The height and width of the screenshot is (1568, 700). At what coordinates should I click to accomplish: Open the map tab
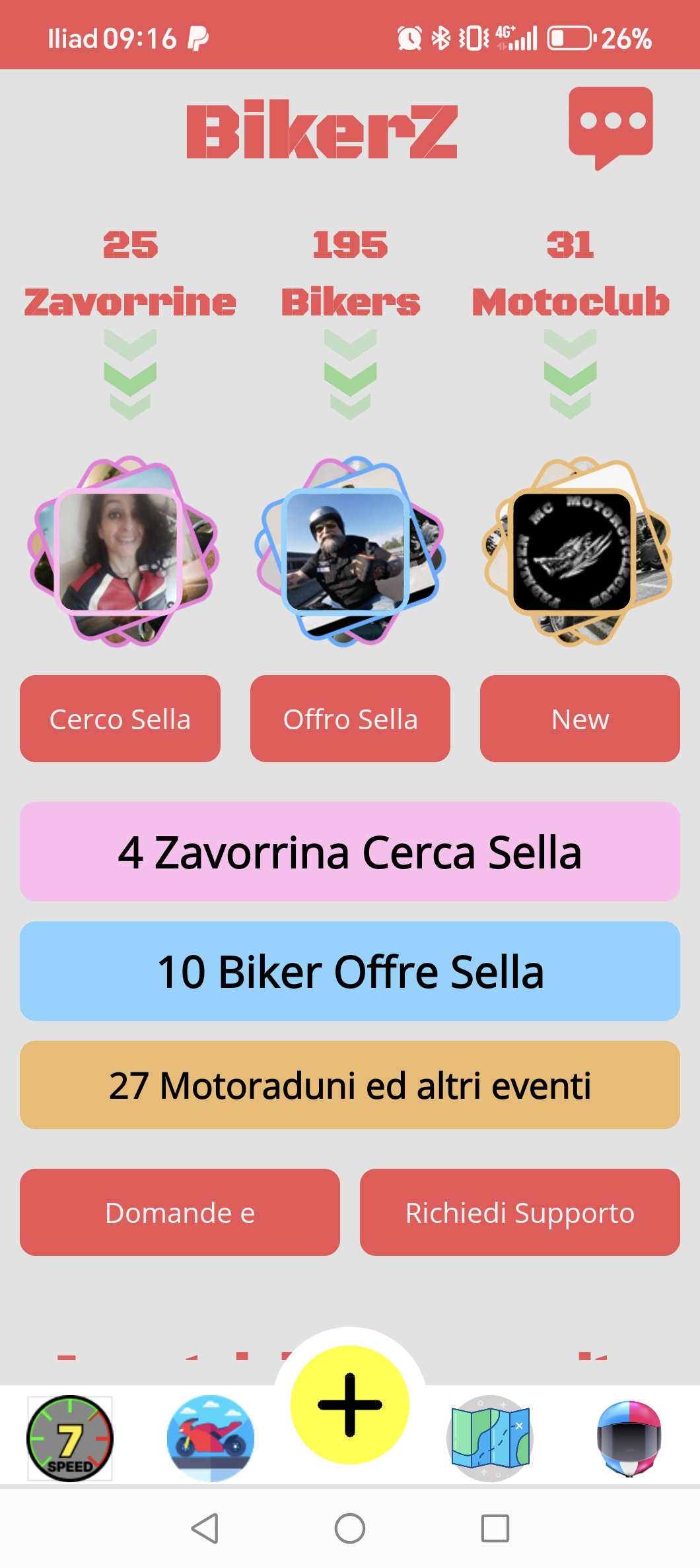coord(490,1438)
